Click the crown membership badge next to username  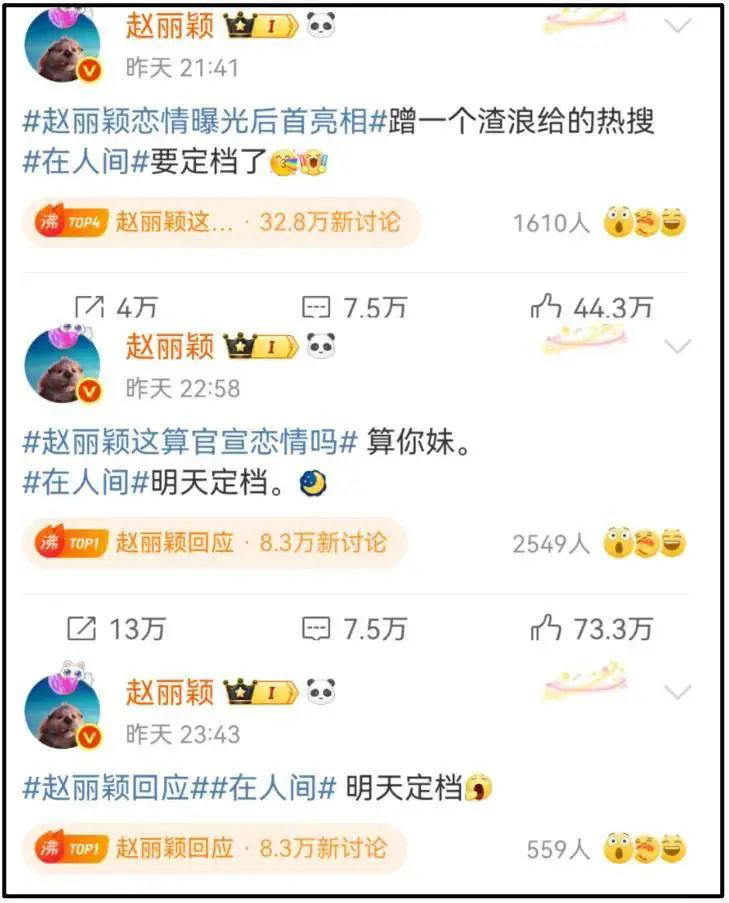pyautogui.click(x=240, y=27)
